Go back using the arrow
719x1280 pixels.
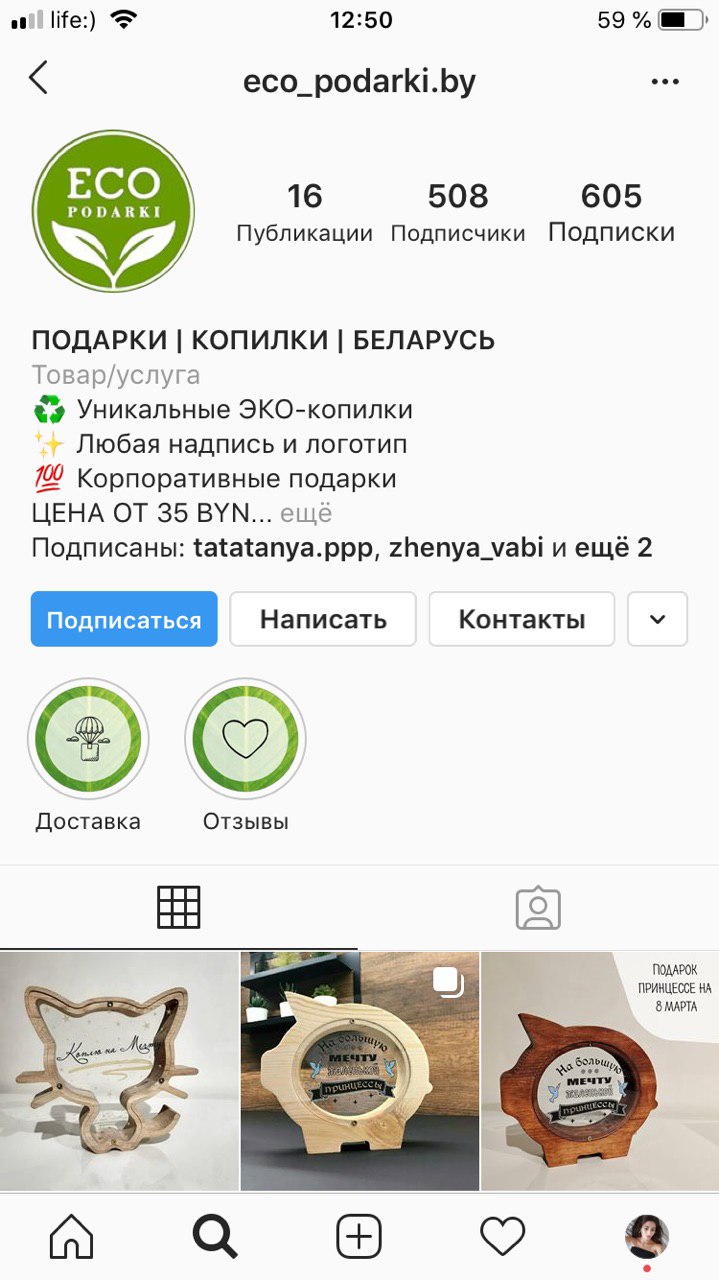click(x=38, y=78)
